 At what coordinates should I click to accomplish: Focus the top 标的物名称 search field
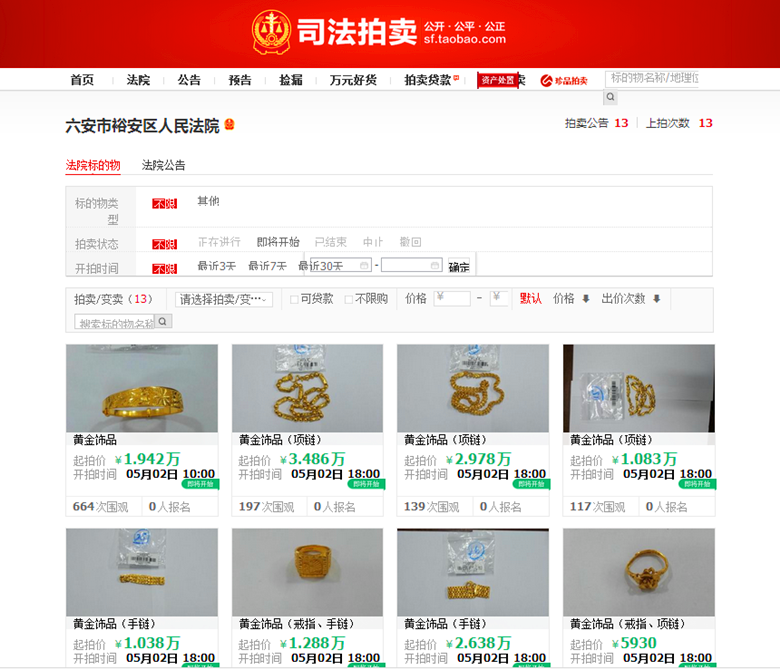(652, 79)
